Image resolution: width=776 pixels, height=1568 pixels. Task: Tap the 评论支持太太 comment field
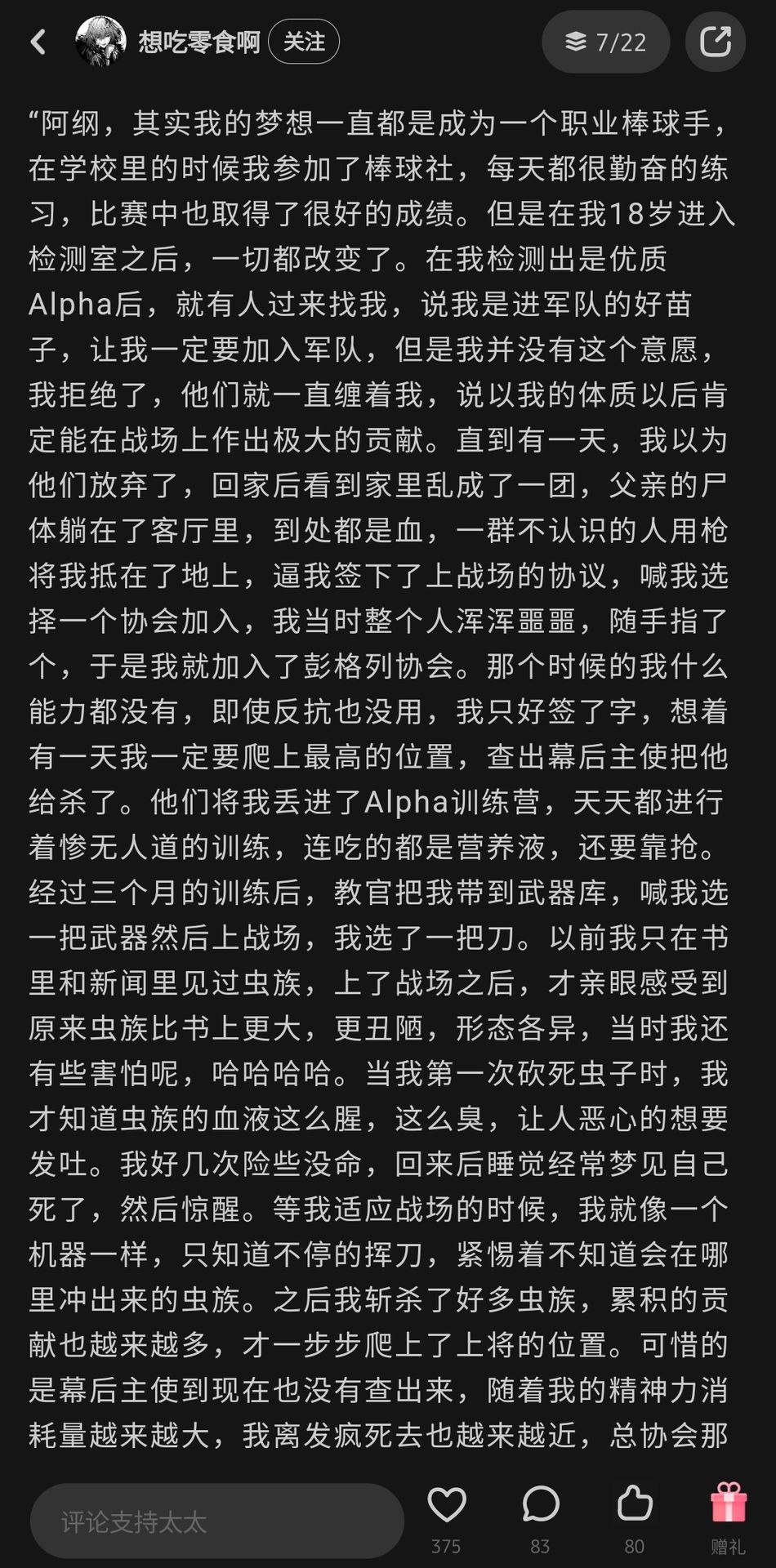pyautogui.click(x=216, y=1521)
